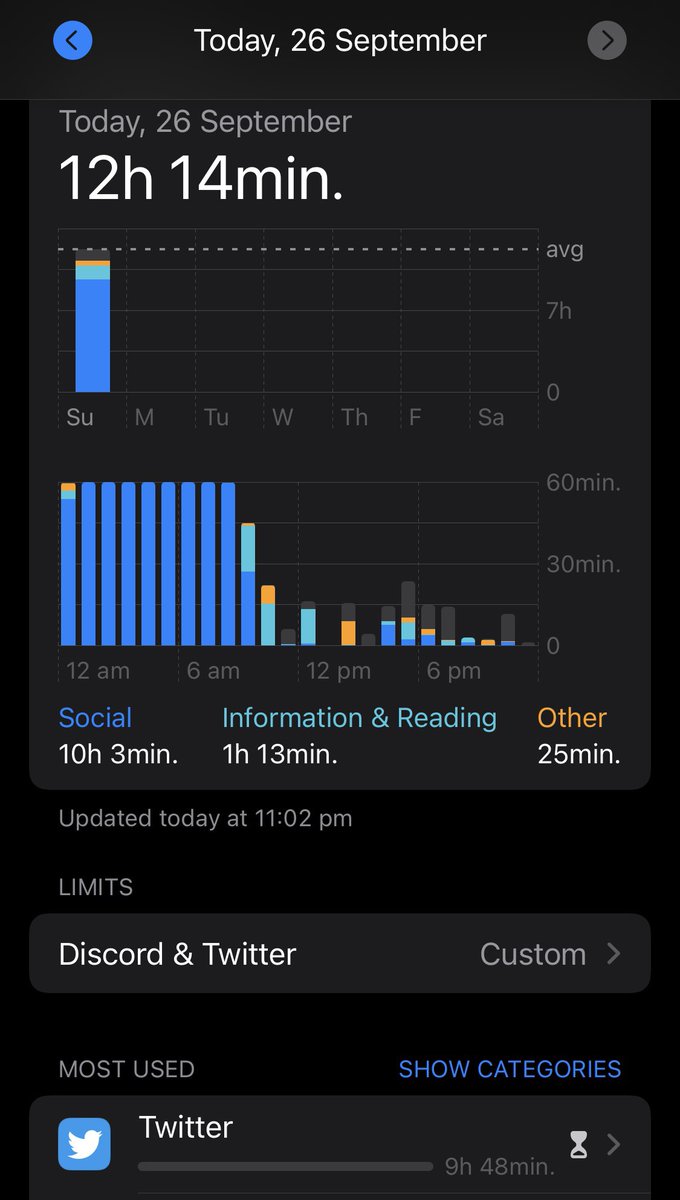Go to the previous day
680x1200 pixels.
click(72, 41)
